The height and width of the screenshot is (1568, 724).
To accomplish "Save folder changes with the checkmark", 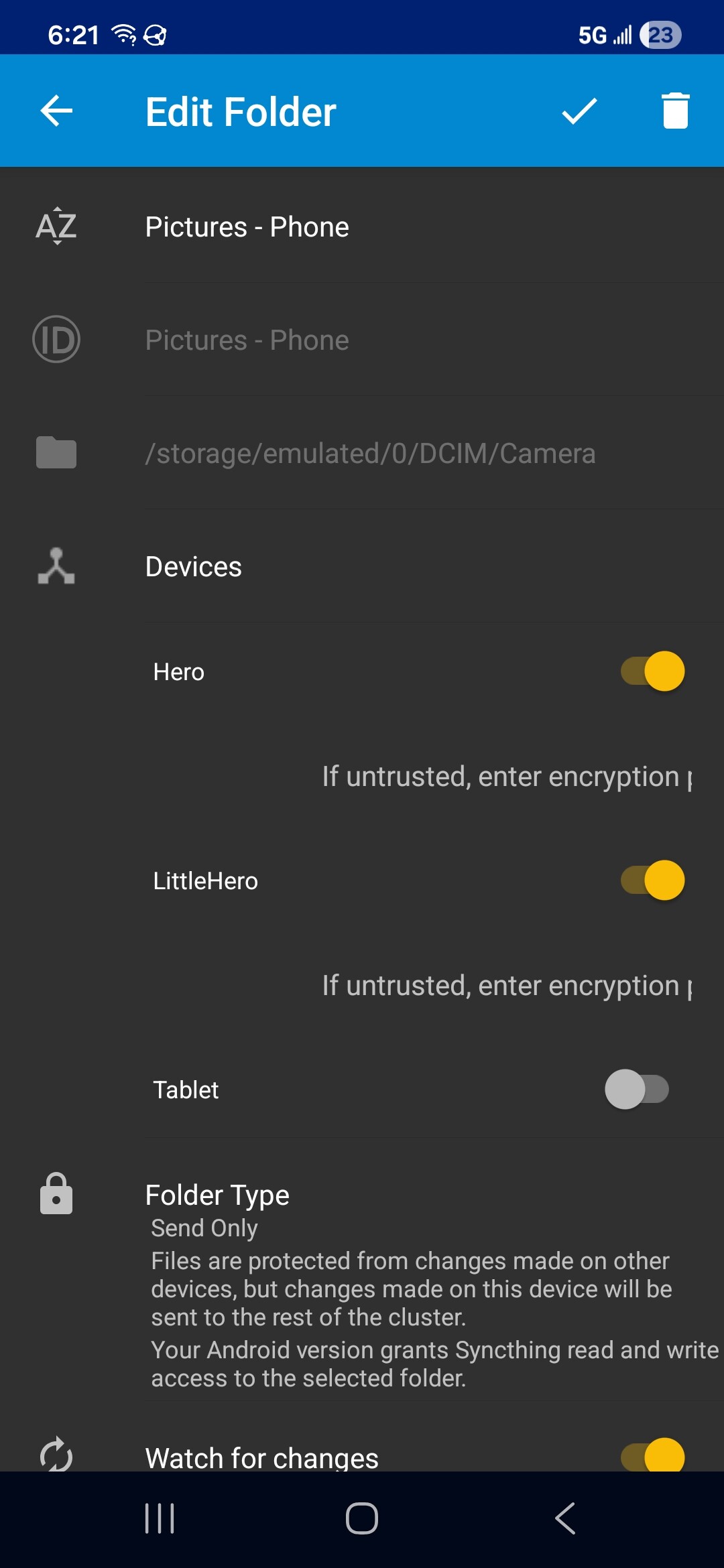I will tap(579, 111).
